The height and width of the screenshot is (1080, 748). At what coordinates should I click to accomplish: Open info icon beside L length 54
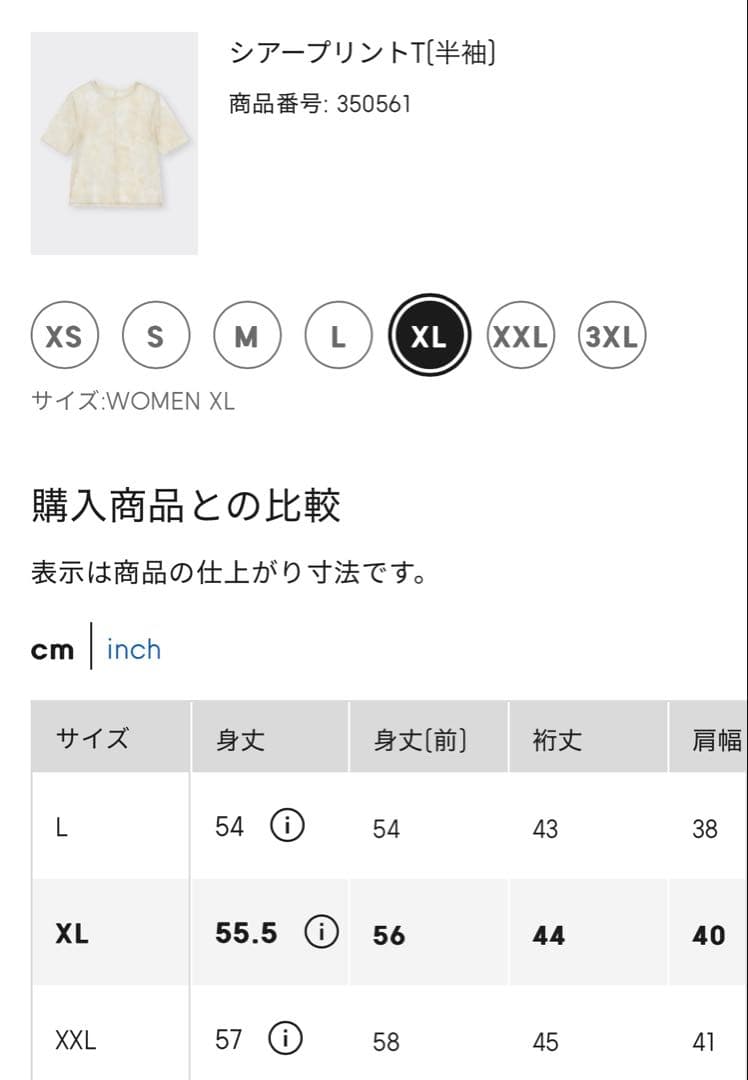[x=287, y=827]
